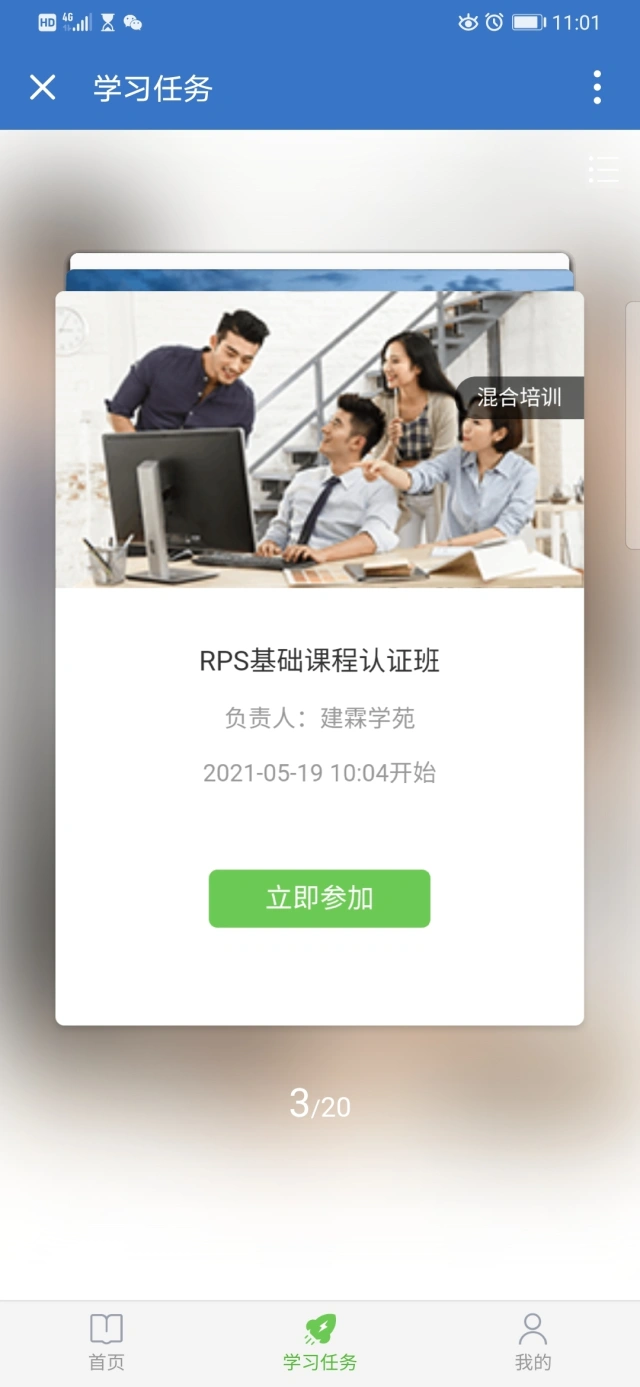The image size is (640, 1387).
Task: Open the RPS基础课程认证班 card
Action: 319,658
